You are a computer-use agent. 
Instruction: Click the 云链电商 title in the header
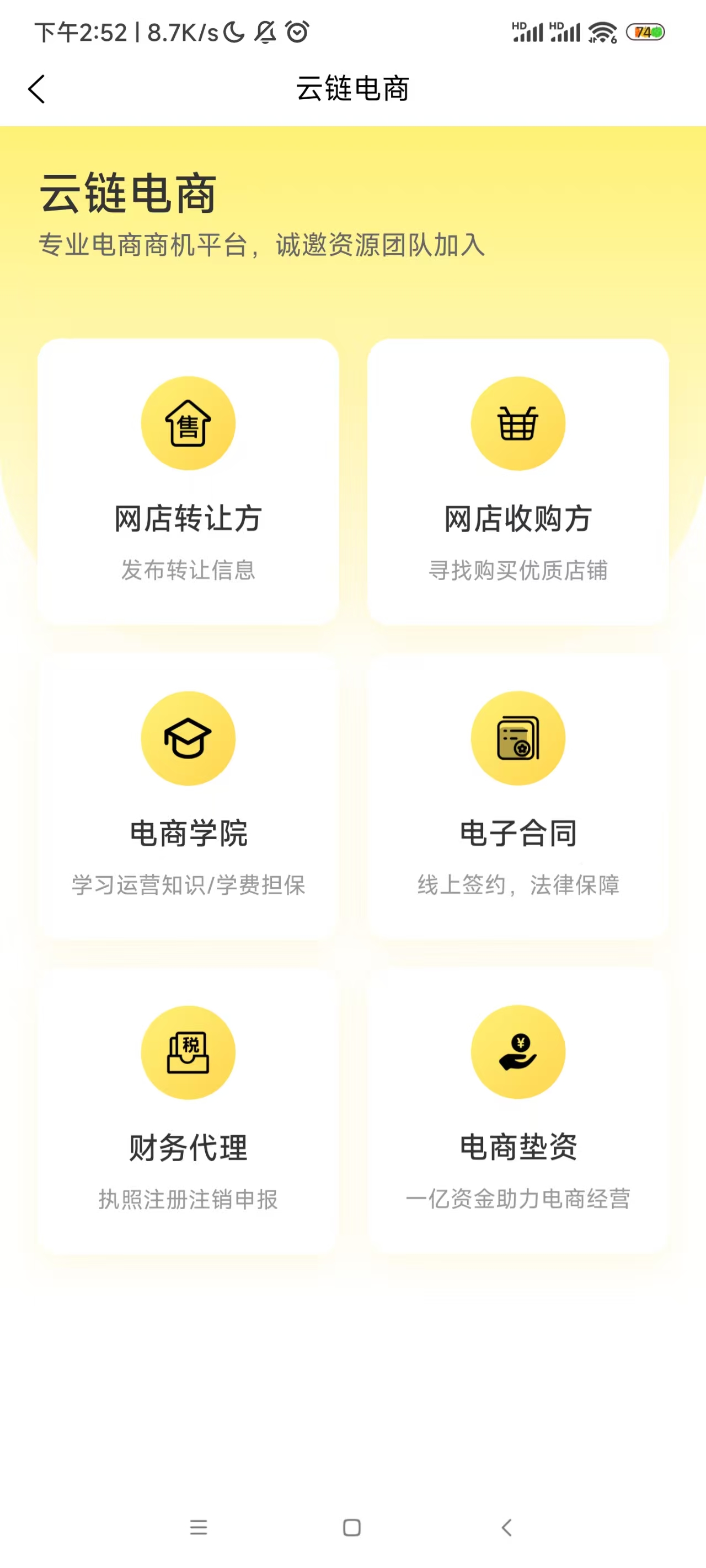tap(352, 88)
